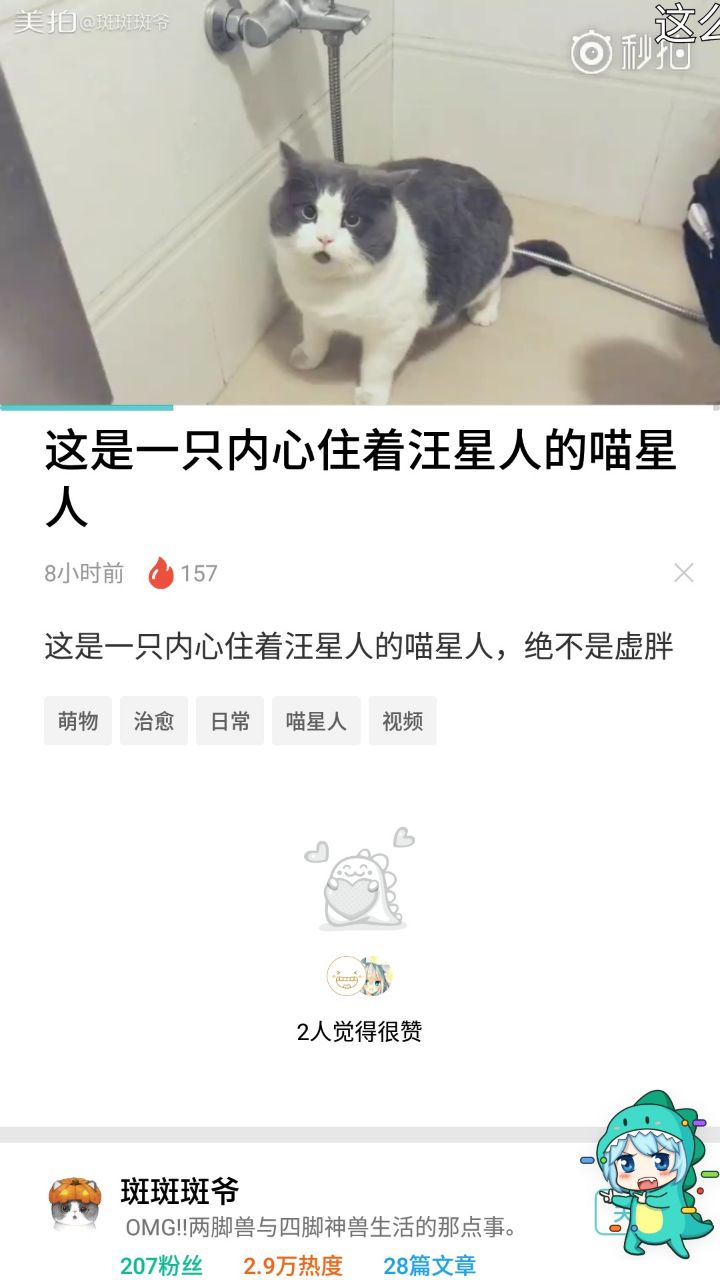The height and width of the screenshot is (1280, 720).
Task: Browse the 喵星人 tag
Action: tap(316, 721)
